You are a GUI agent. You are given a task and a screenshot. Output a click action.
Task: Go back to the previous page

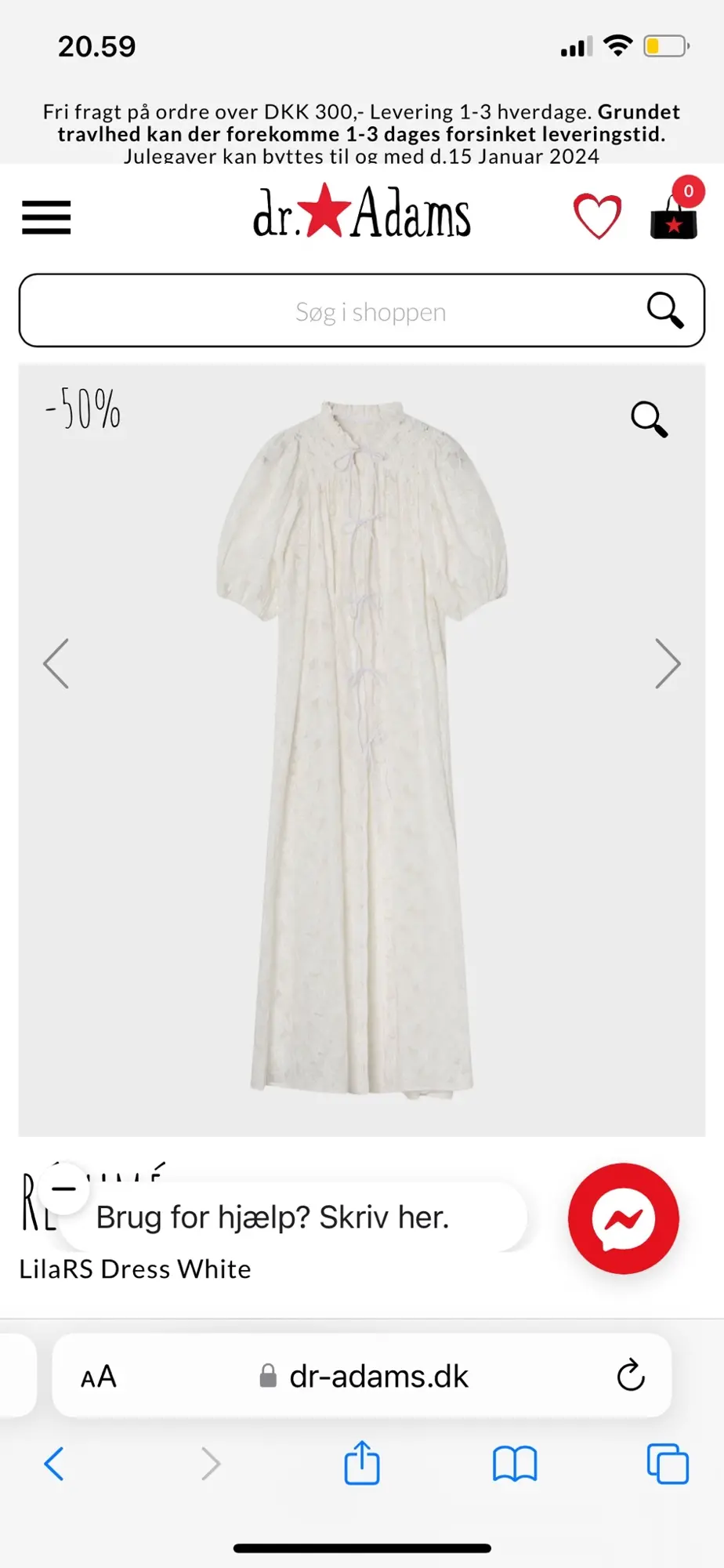pyautogui.click(x=54, y=1464)
